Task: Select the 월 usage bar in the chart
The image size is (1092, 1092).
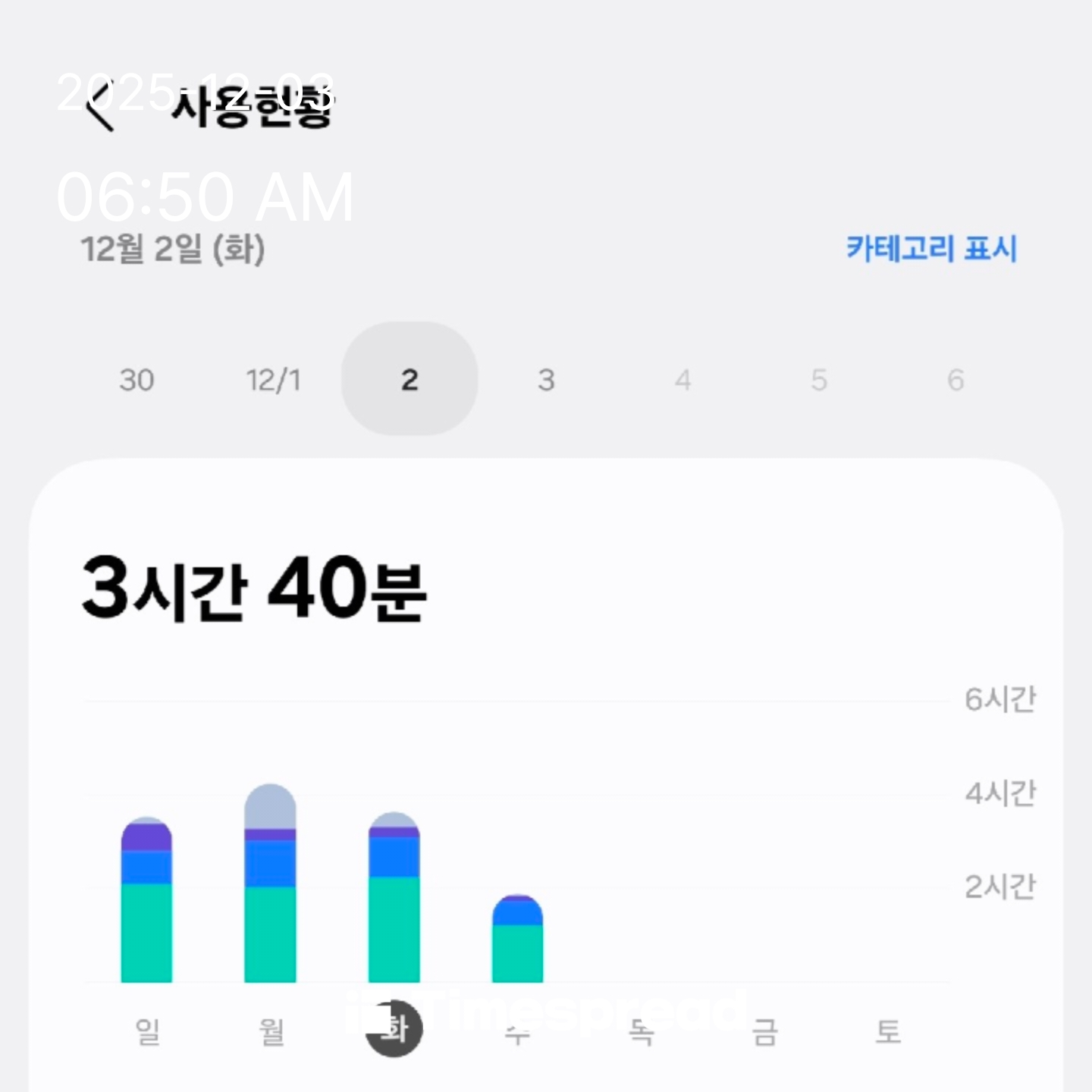Action: click(x=270, y=884)
